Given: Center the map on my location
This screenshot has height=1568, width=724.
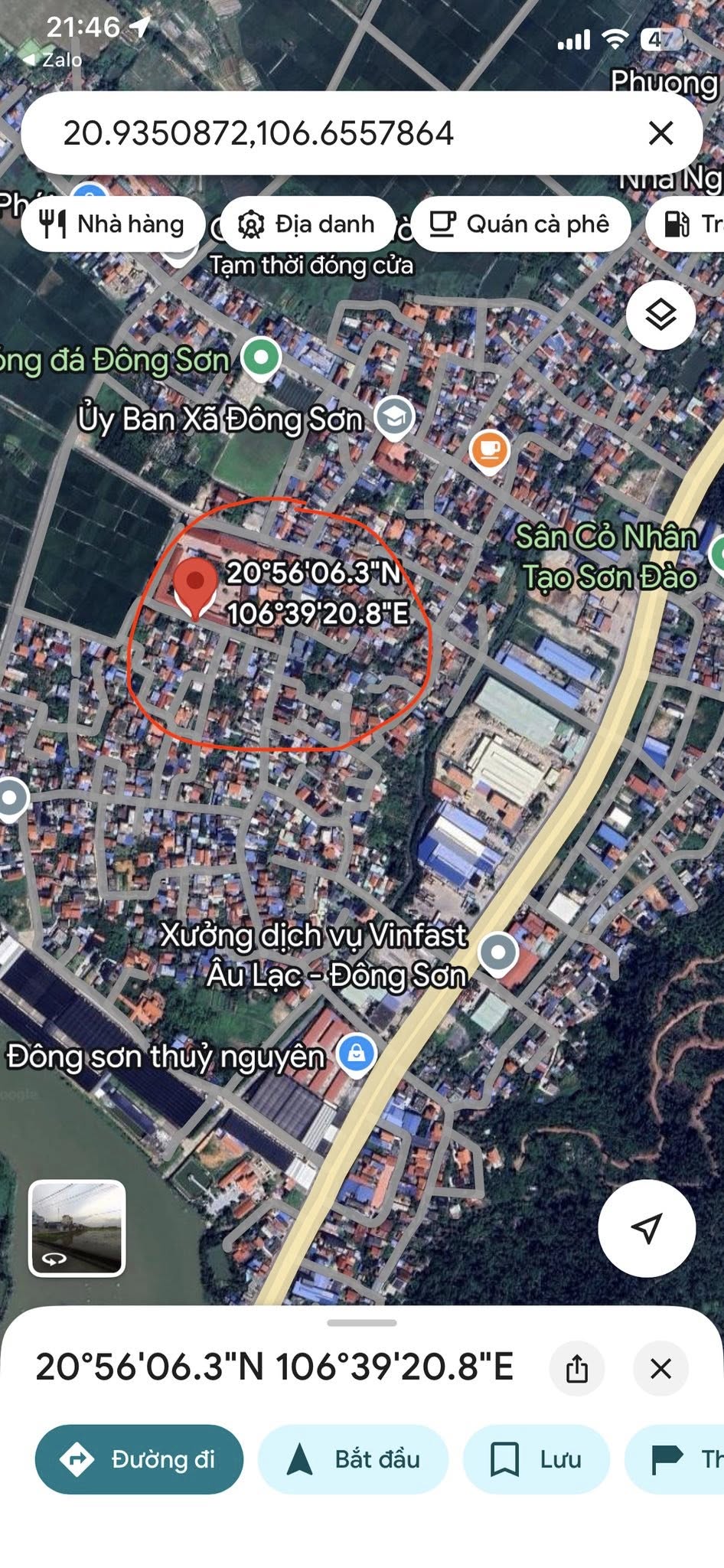Looking at the screenshot, I should (647, 1228).
